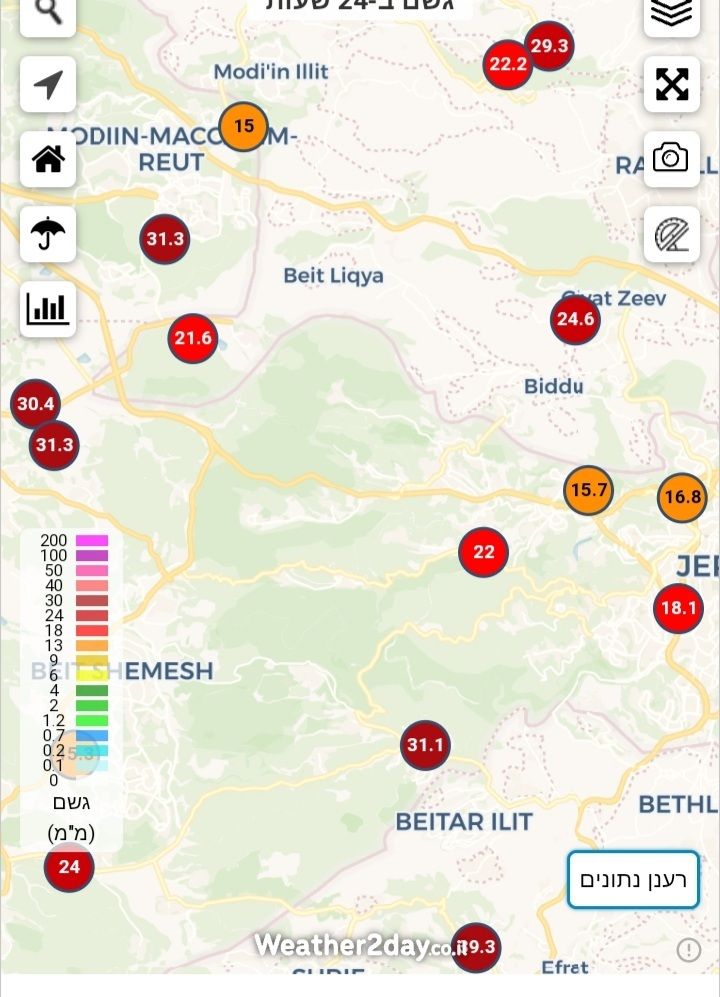Open the bar chart statistics button
720x997 pixels.
tap(48, 308)
